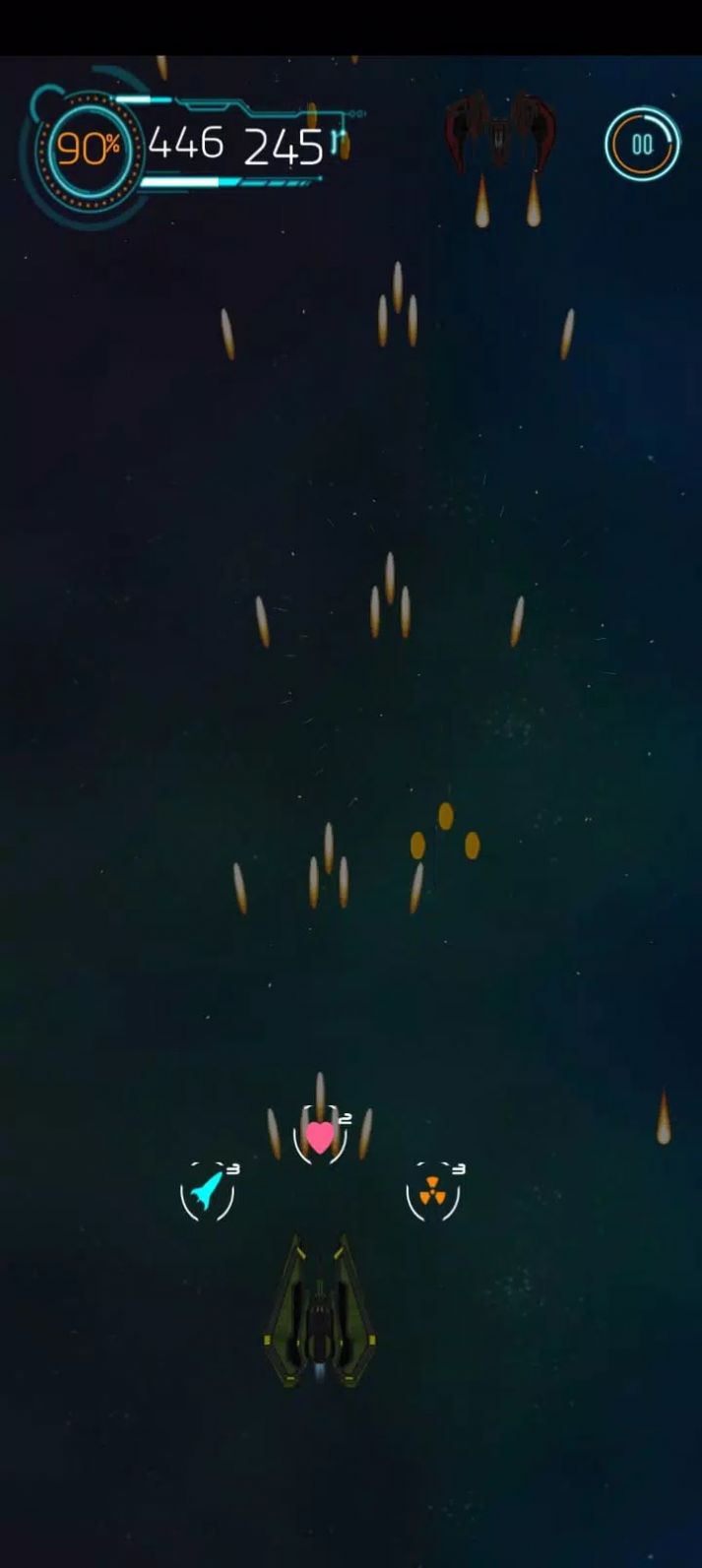This screenshot has width=702, height=1568.
Task: Fire the blue rocket missile ability
Action: [x=208, y=1192]
